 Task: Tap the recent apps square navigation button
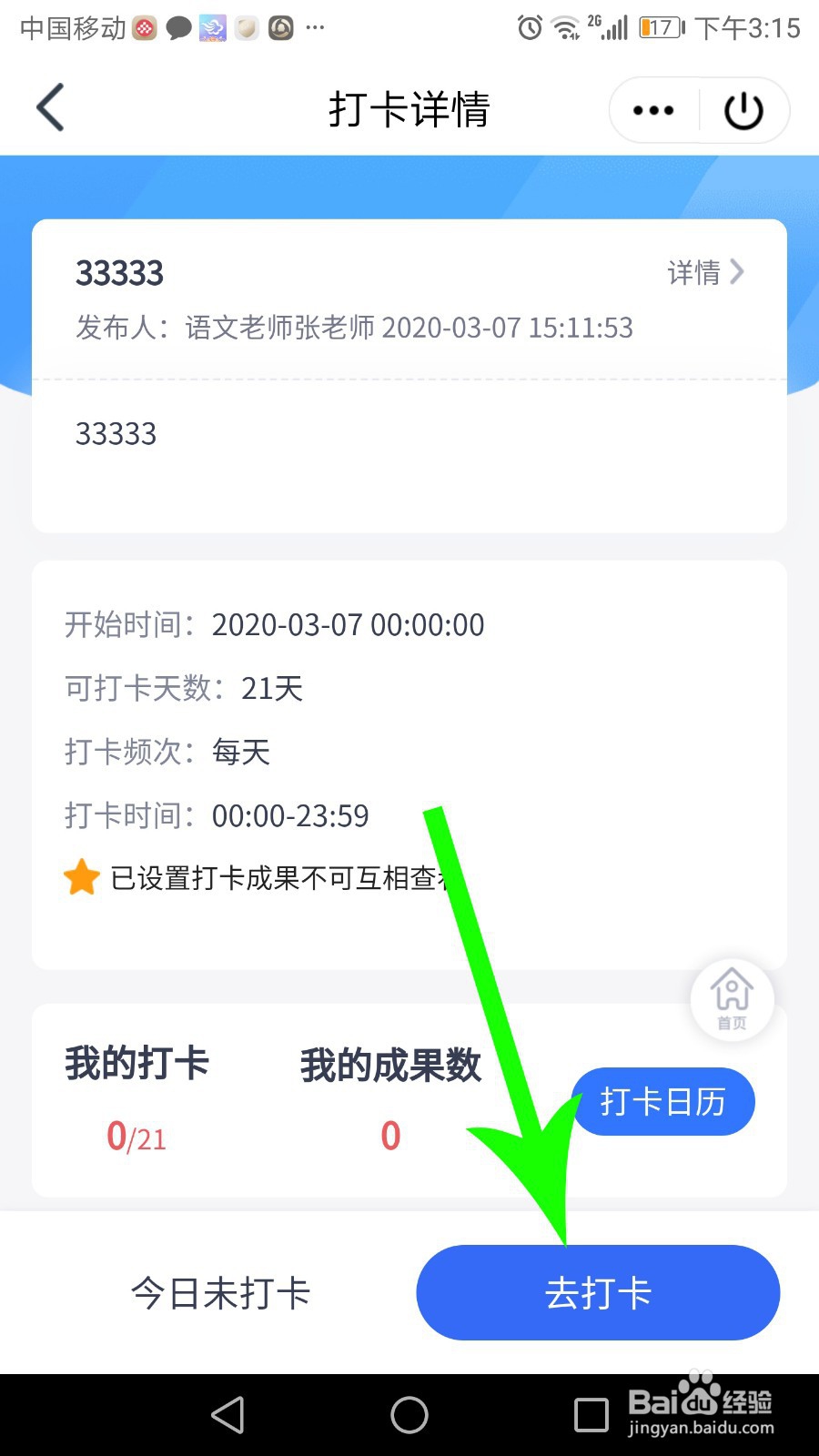(x=589, y=1415)
